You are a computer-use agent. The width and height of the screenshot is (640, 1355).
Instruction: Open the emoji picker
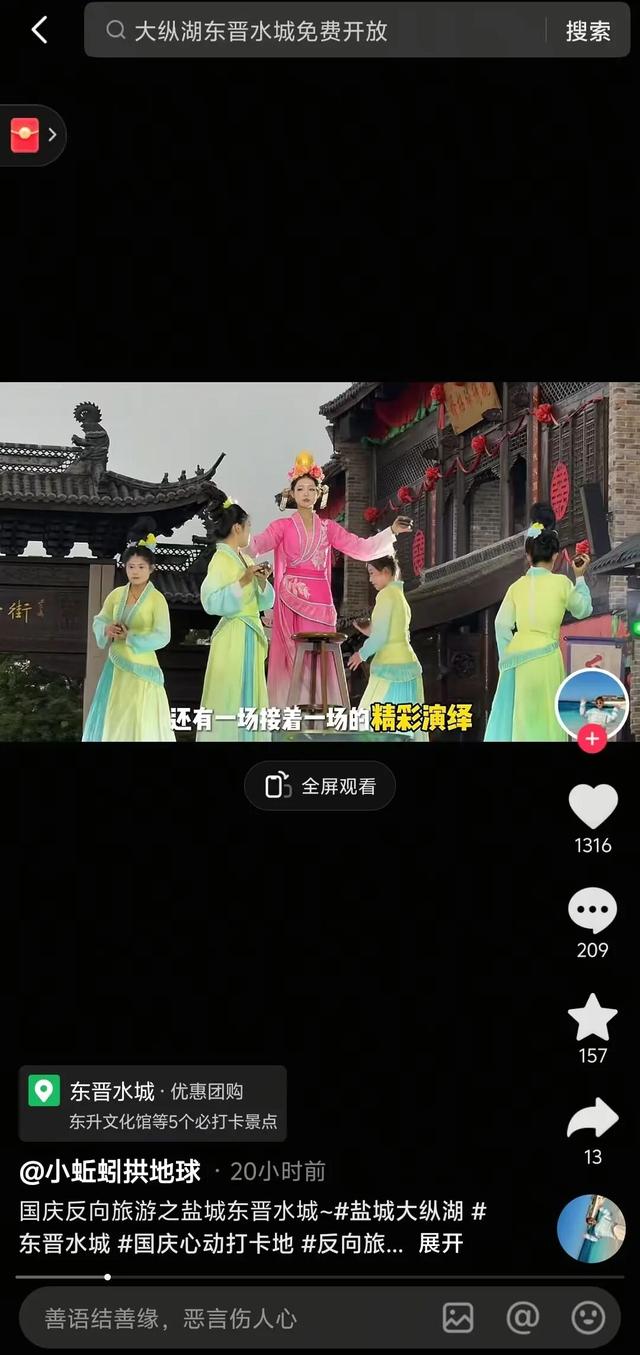point(588,1318)
